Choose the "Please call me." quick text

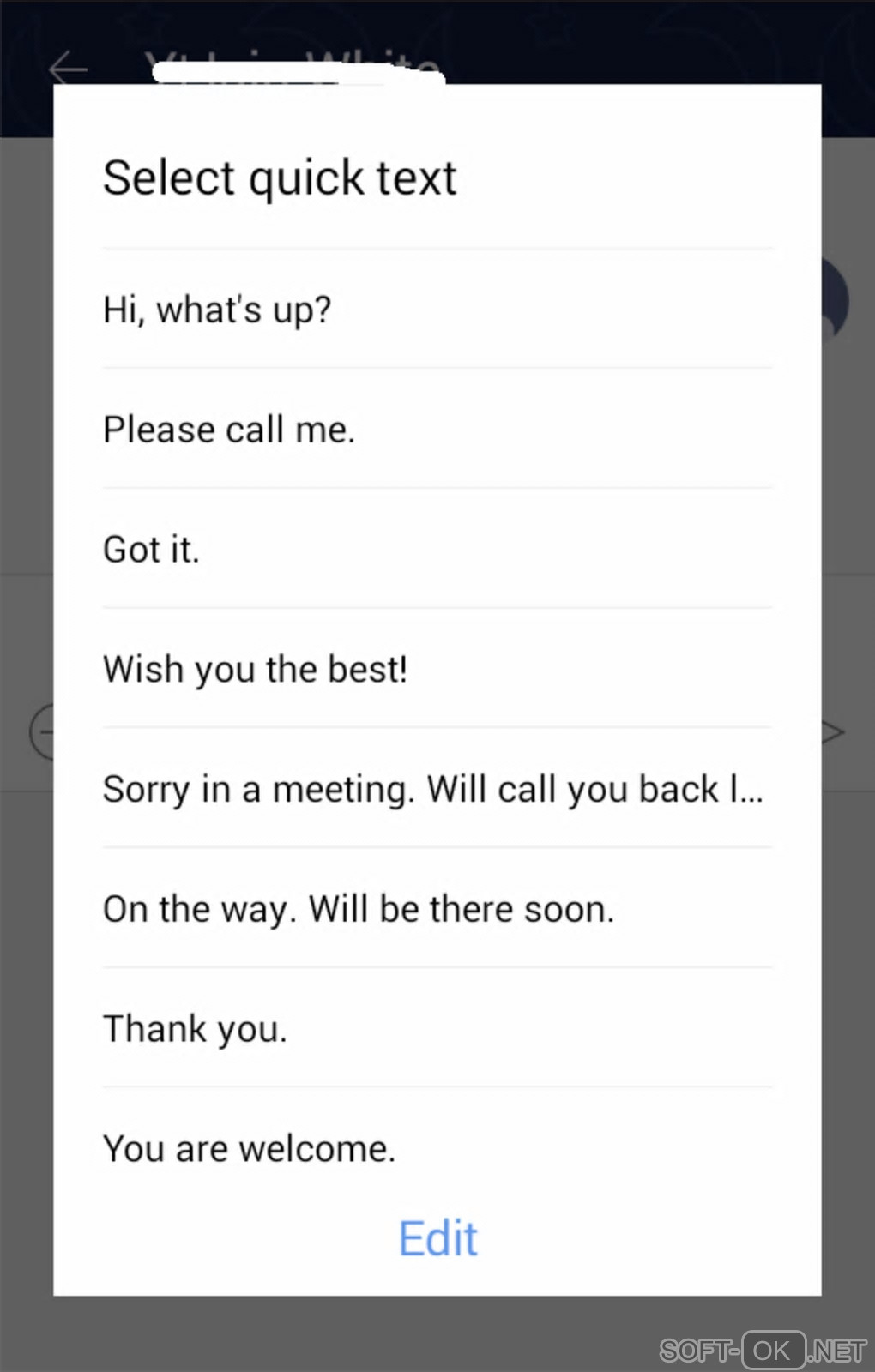click(x=228, y=430)
